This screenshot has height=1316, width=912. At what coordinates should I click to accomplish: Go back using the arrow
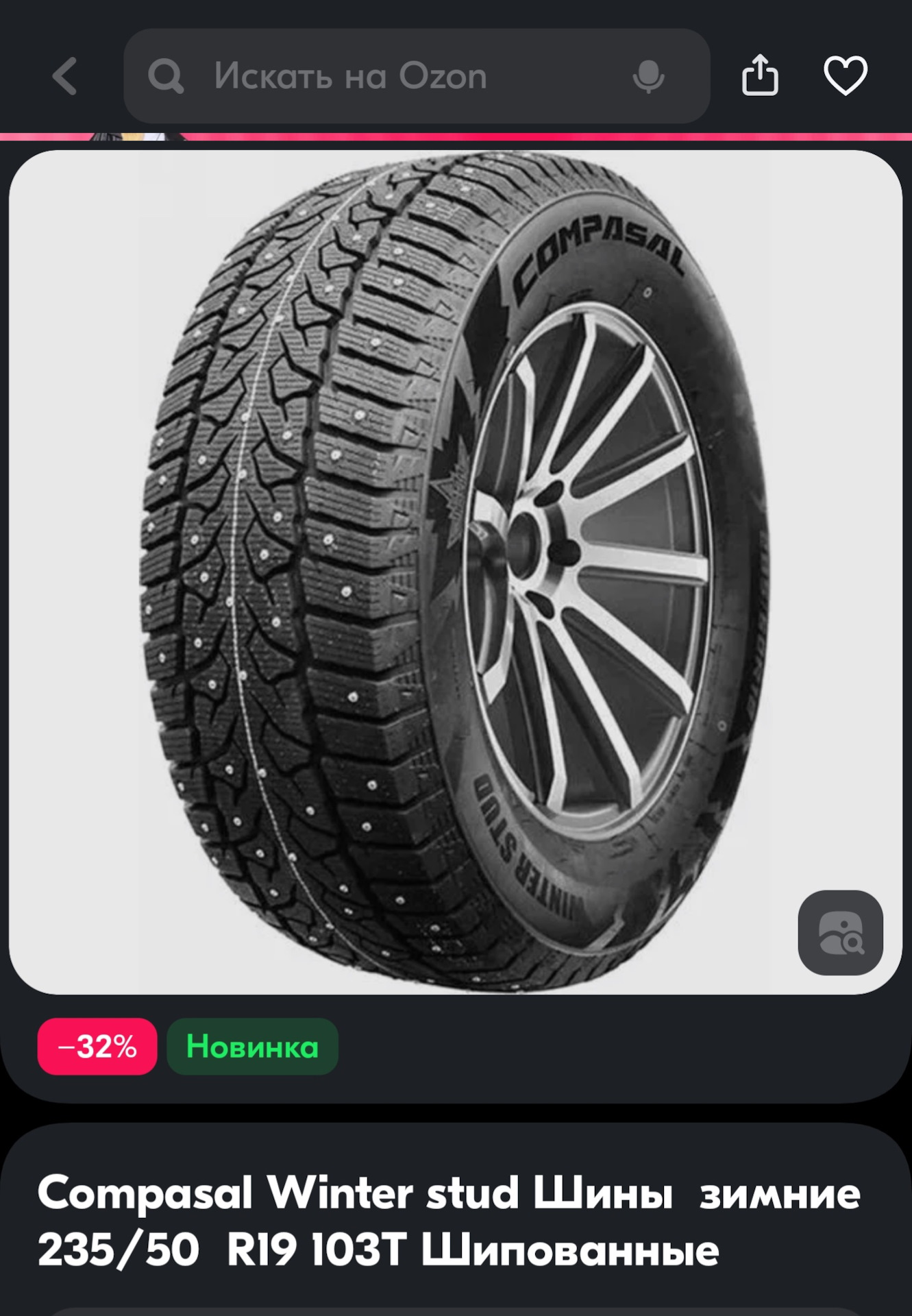65,75
